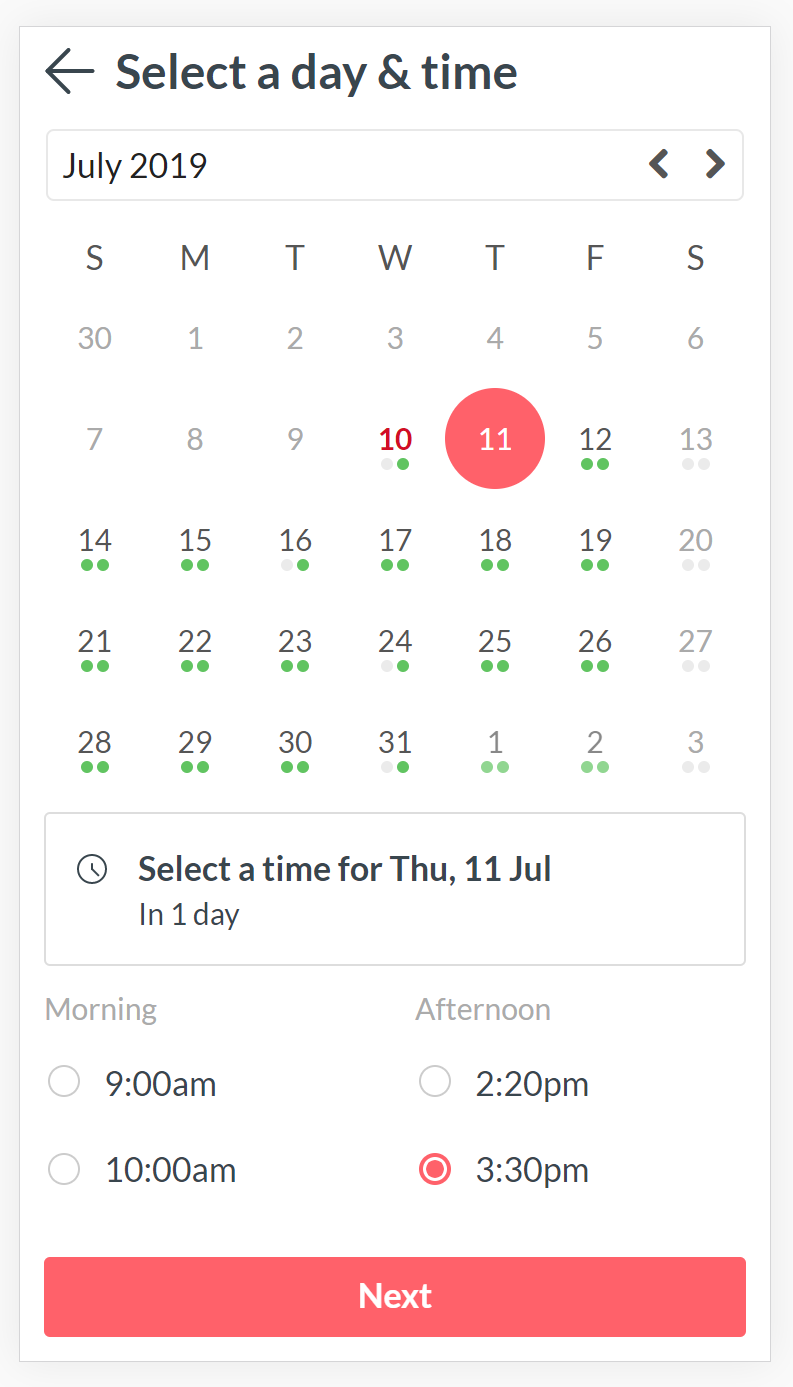Advance to the next month
Viewport: 793px width, 1387px height.
coord(714,164)
